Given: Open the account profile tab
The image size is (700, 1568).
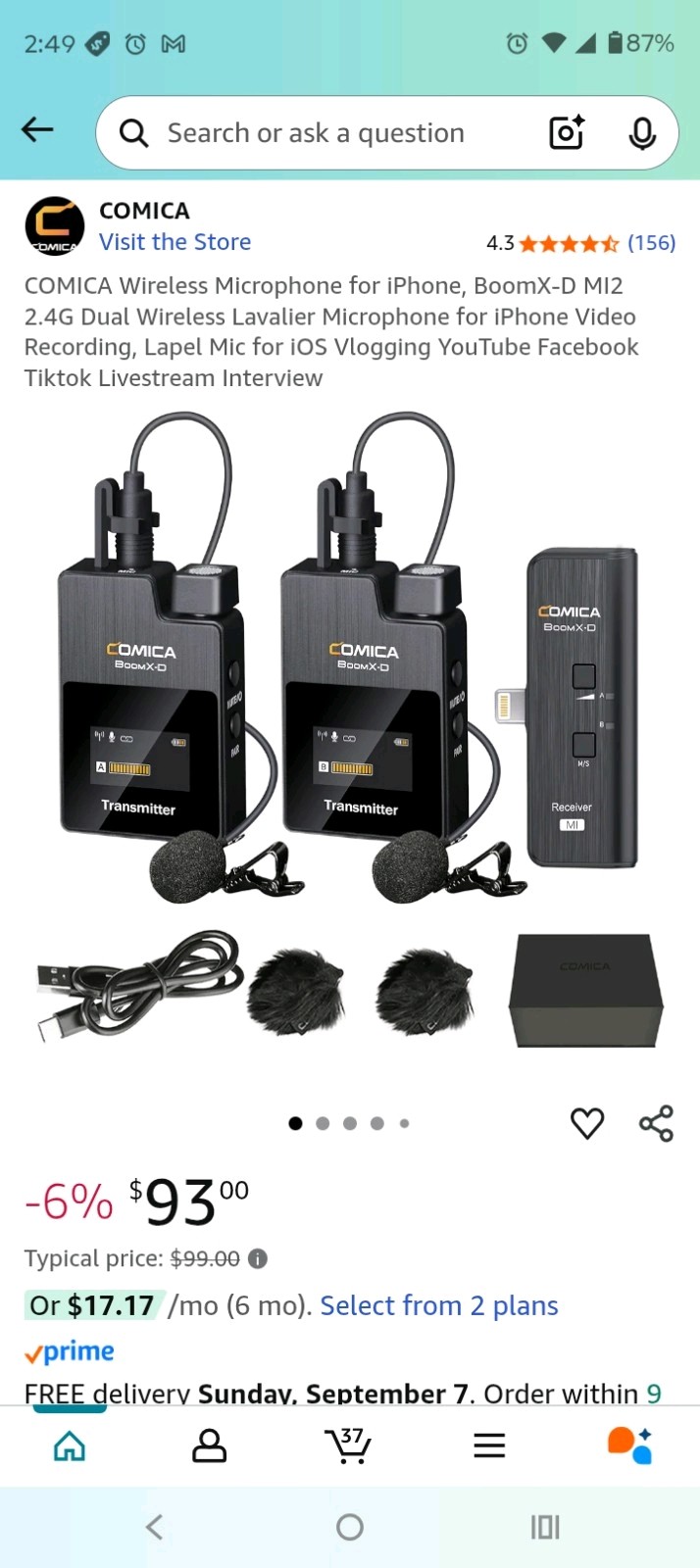Looking at the screenshot, I should point(209,1445).
